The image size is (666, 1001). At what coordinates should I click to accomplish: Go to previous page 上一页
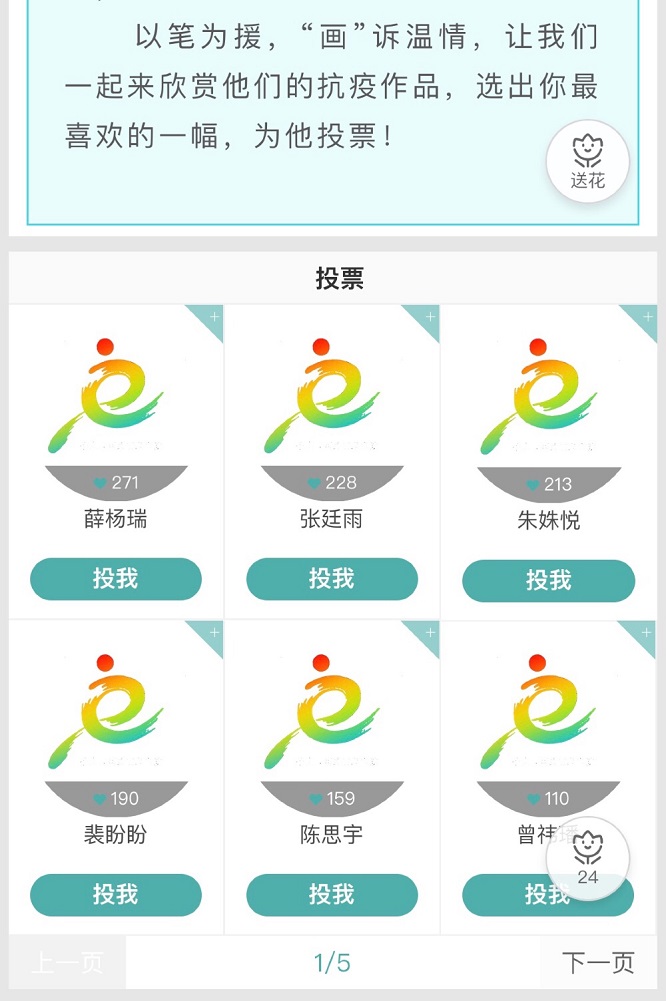pos(67,963)
